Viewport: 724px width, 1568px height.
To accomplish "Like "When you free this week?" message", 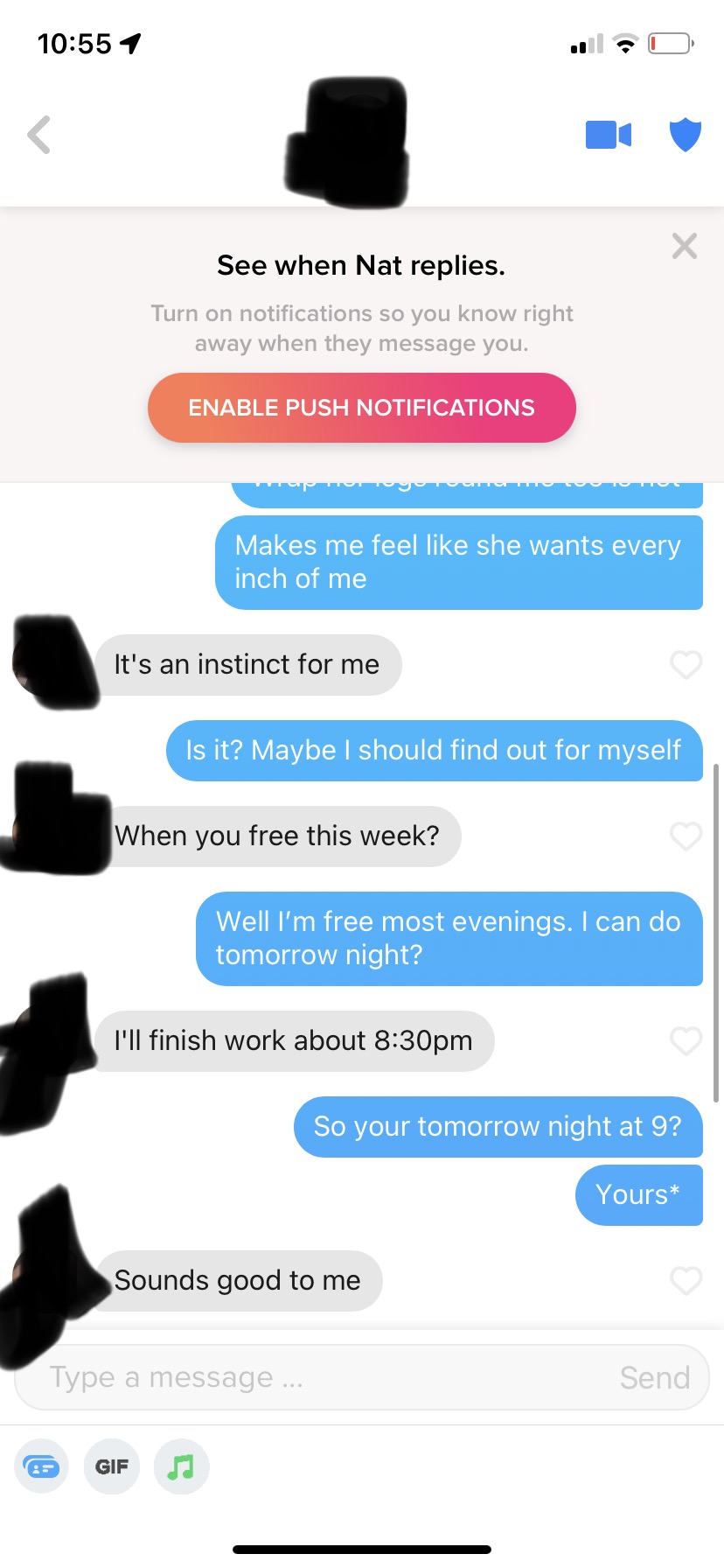I will [686, 836].
